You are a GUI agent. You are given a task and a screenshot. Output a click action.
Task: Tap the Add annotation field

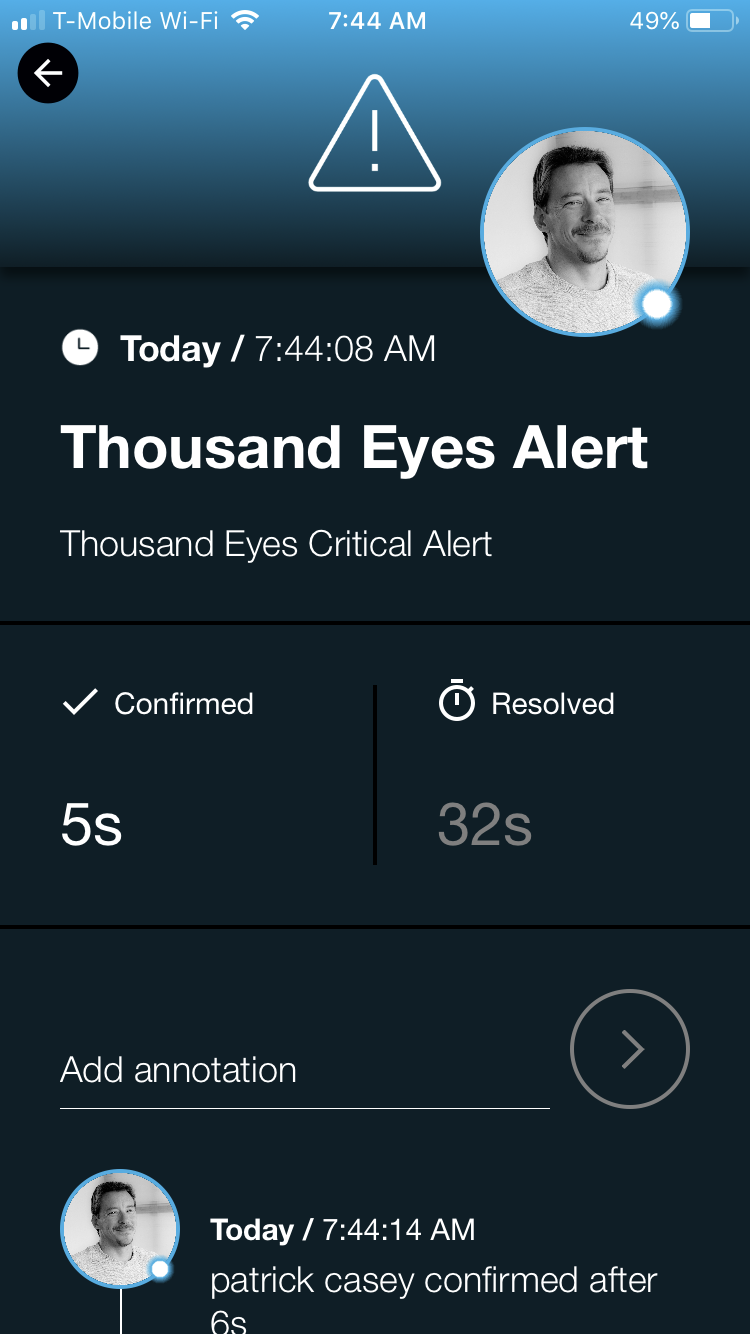(x=305, y=1071)
